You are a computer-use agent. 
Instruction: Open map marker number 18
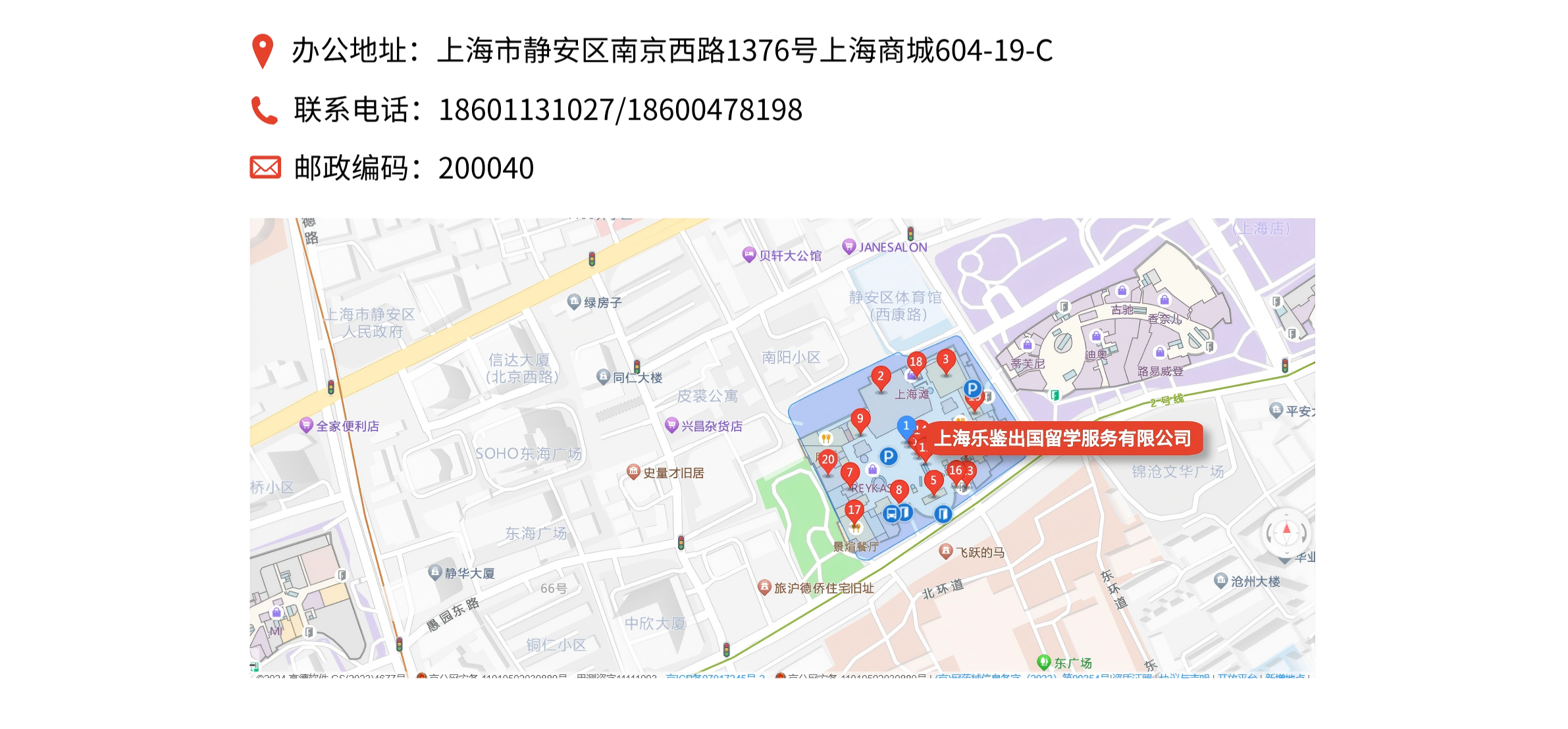click(x=916, y=362)
